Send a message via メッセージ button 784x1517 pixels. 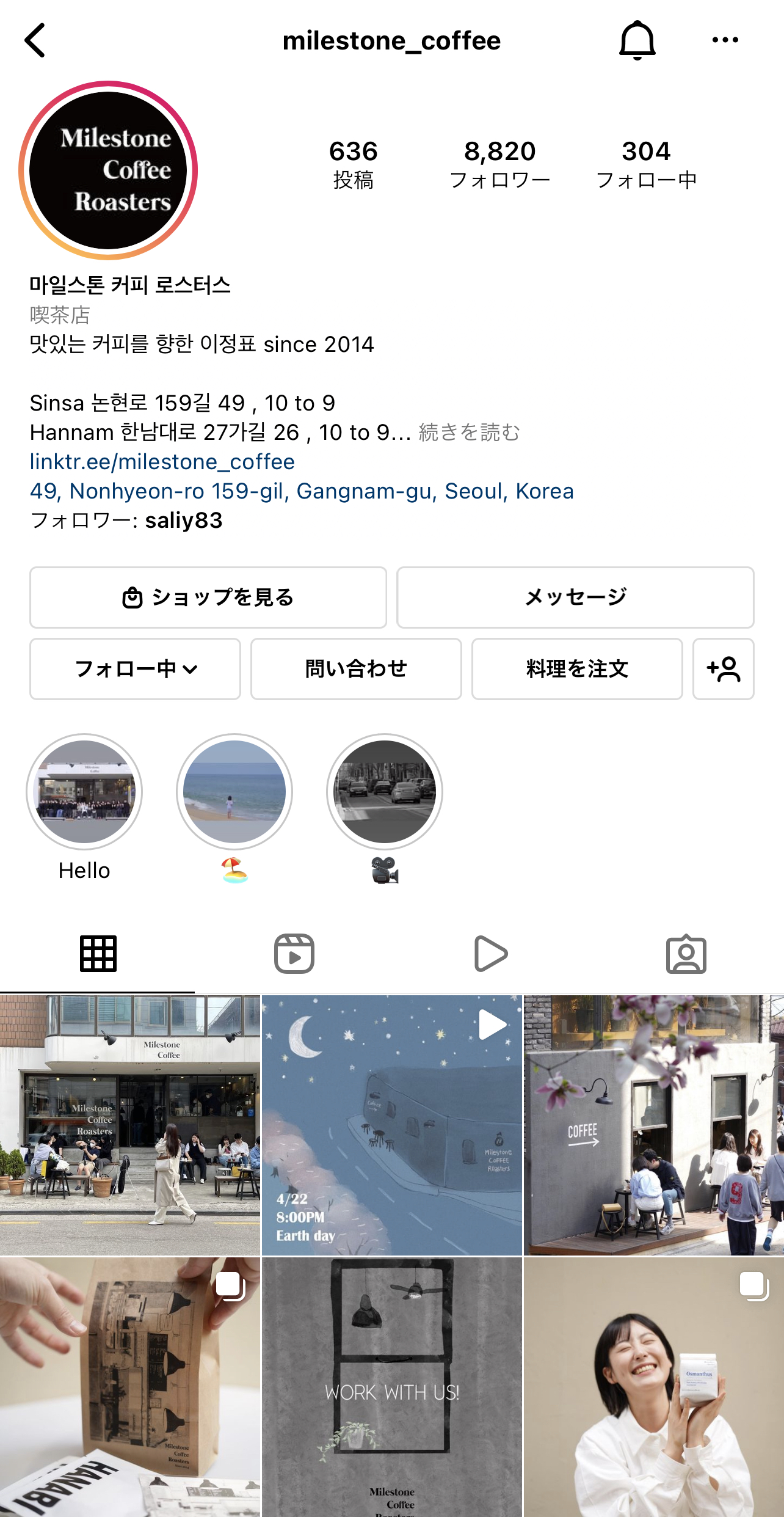575,598
